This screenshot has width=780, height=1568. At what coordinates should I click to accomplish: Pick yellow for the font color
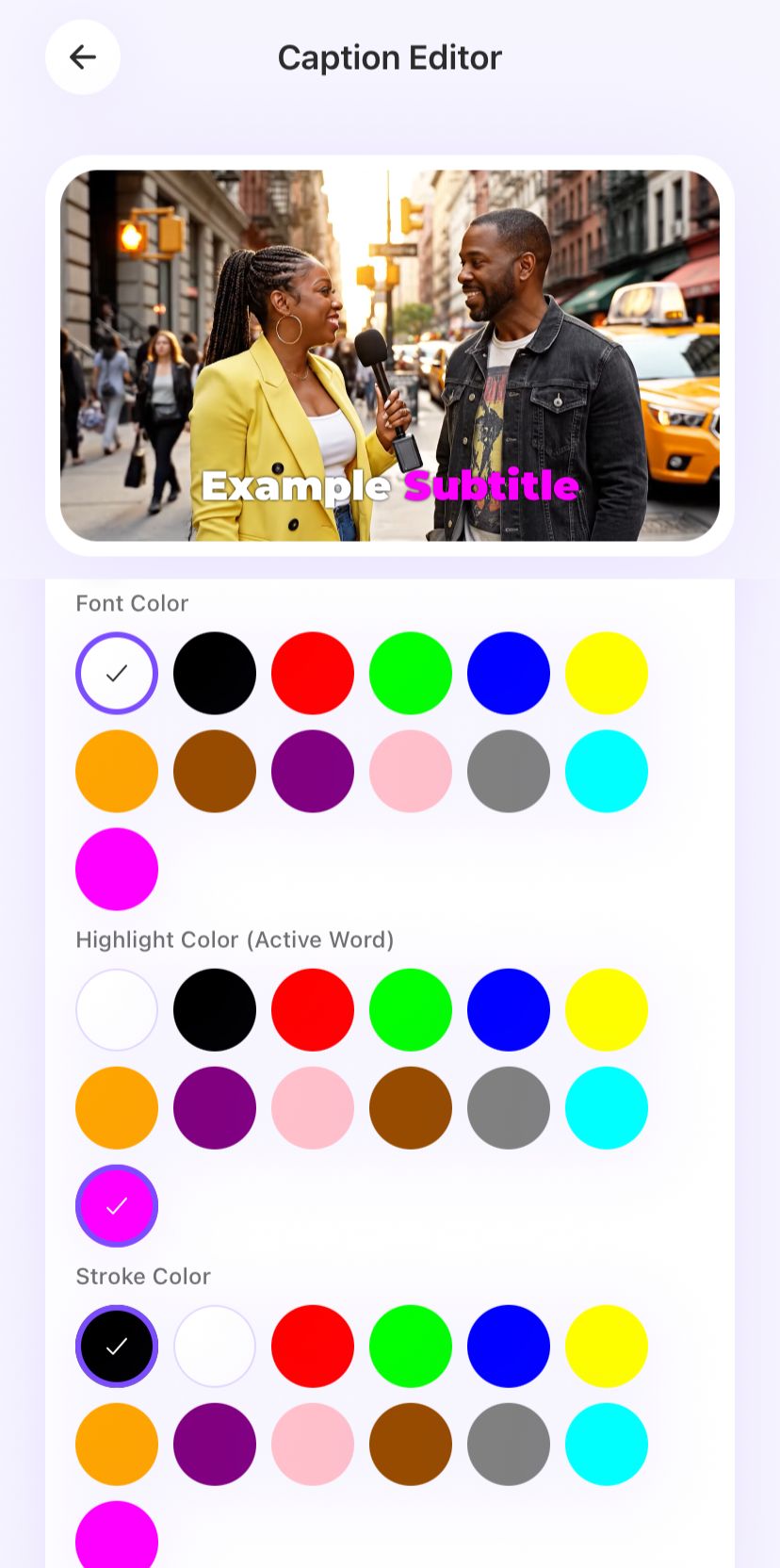[x=607, y=673]
